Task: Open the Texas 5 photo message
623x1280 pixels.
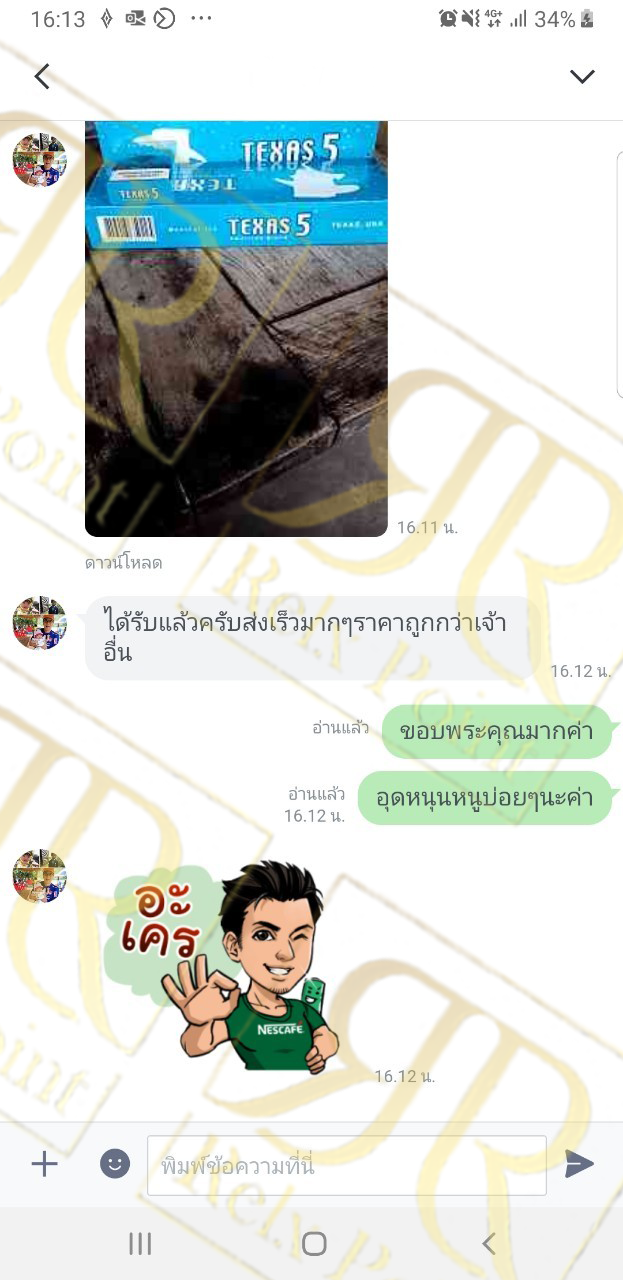Action: tap(236, 329)
